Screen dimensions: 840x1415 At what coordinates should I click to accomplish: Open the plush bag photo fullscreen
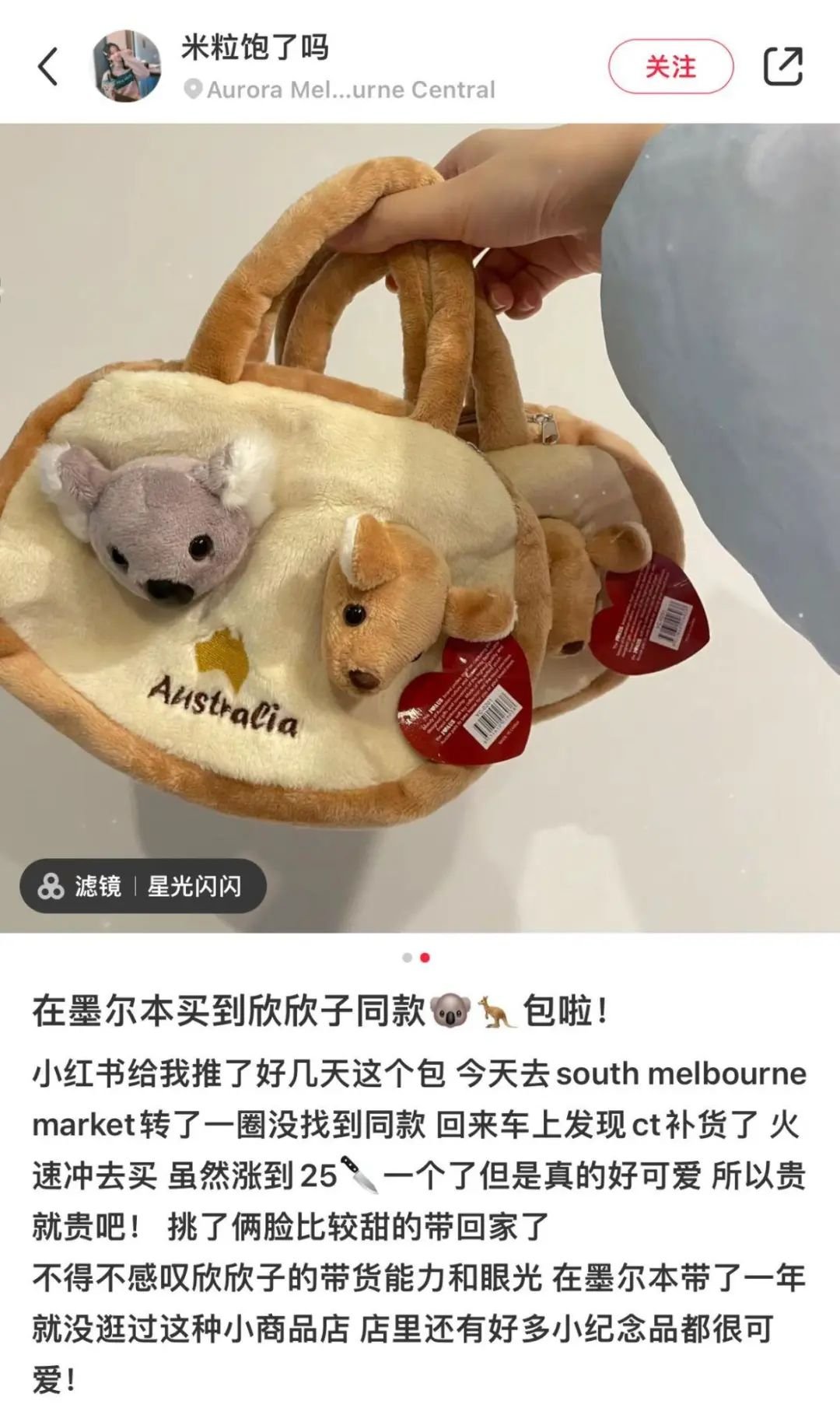pos(420,527)
